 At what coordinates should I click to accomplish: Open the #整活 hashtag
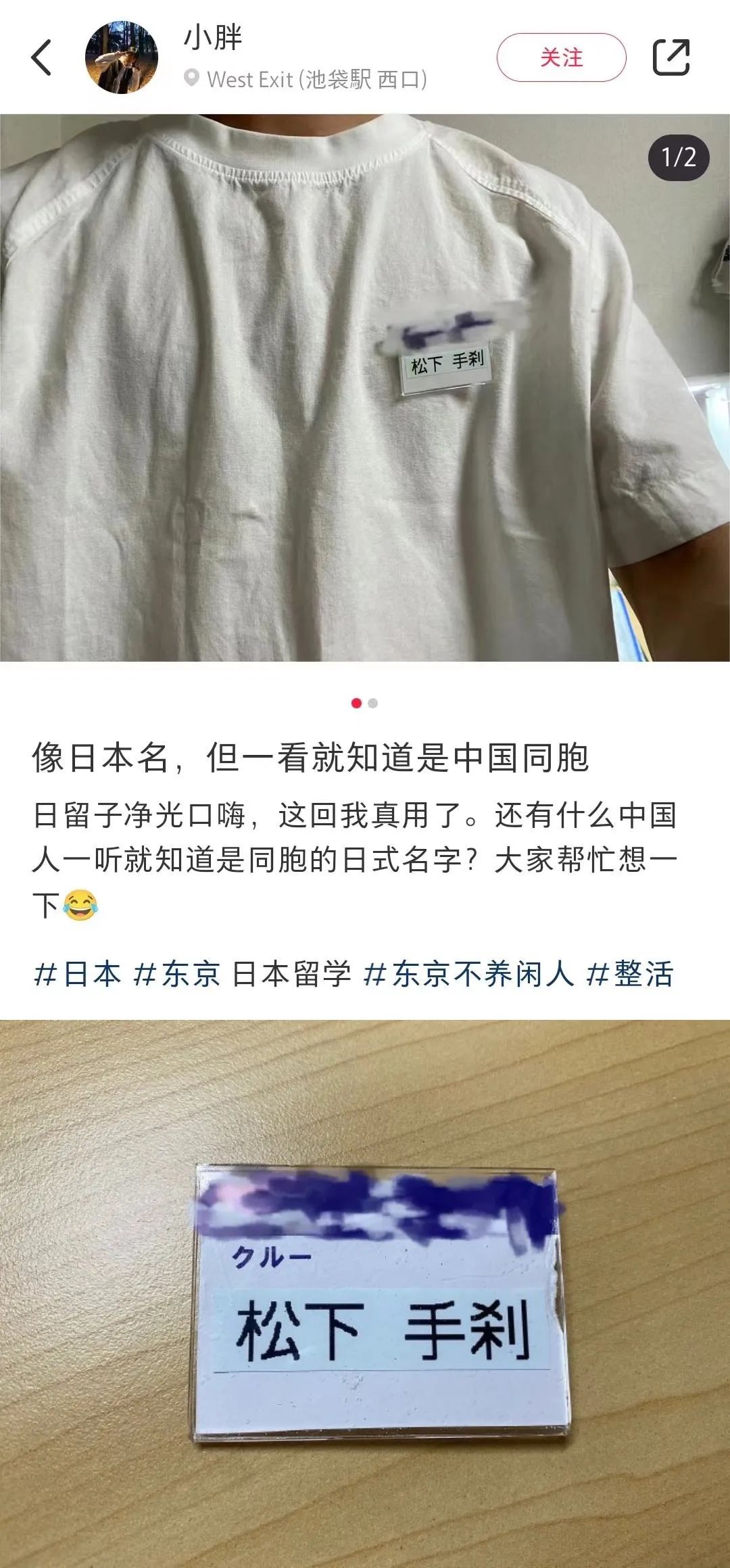tap(630, 975)
